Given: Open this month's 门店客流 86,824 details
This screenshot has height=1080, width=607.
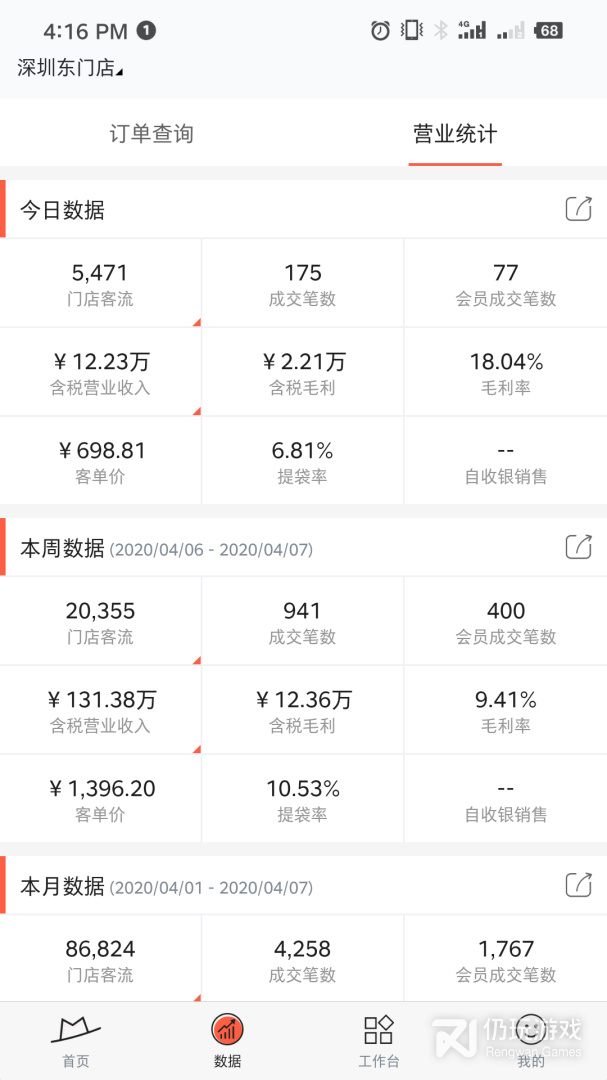Looking at the screenshot, I should tap(100, 959).
